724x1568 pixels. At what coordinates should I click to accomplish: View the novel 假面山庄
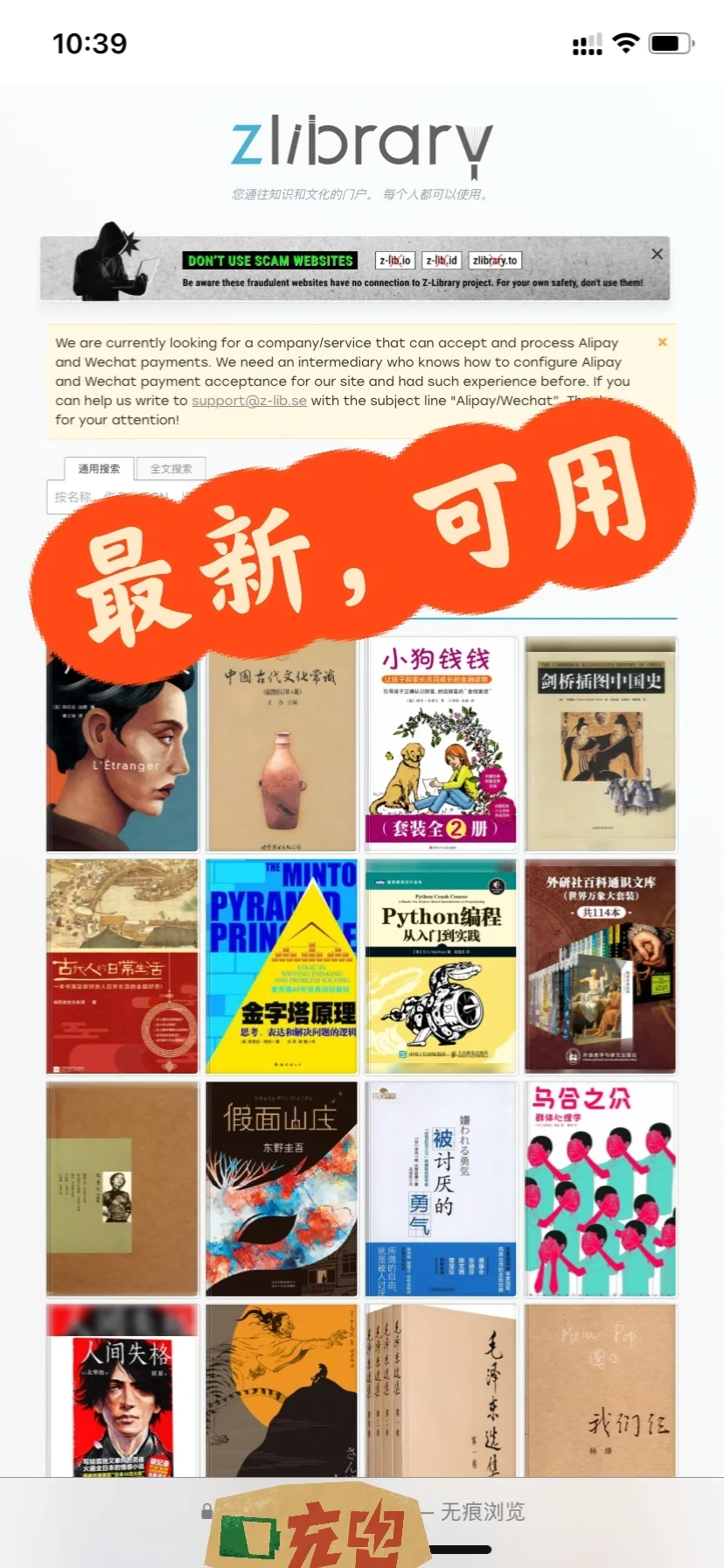point(282,1188)
